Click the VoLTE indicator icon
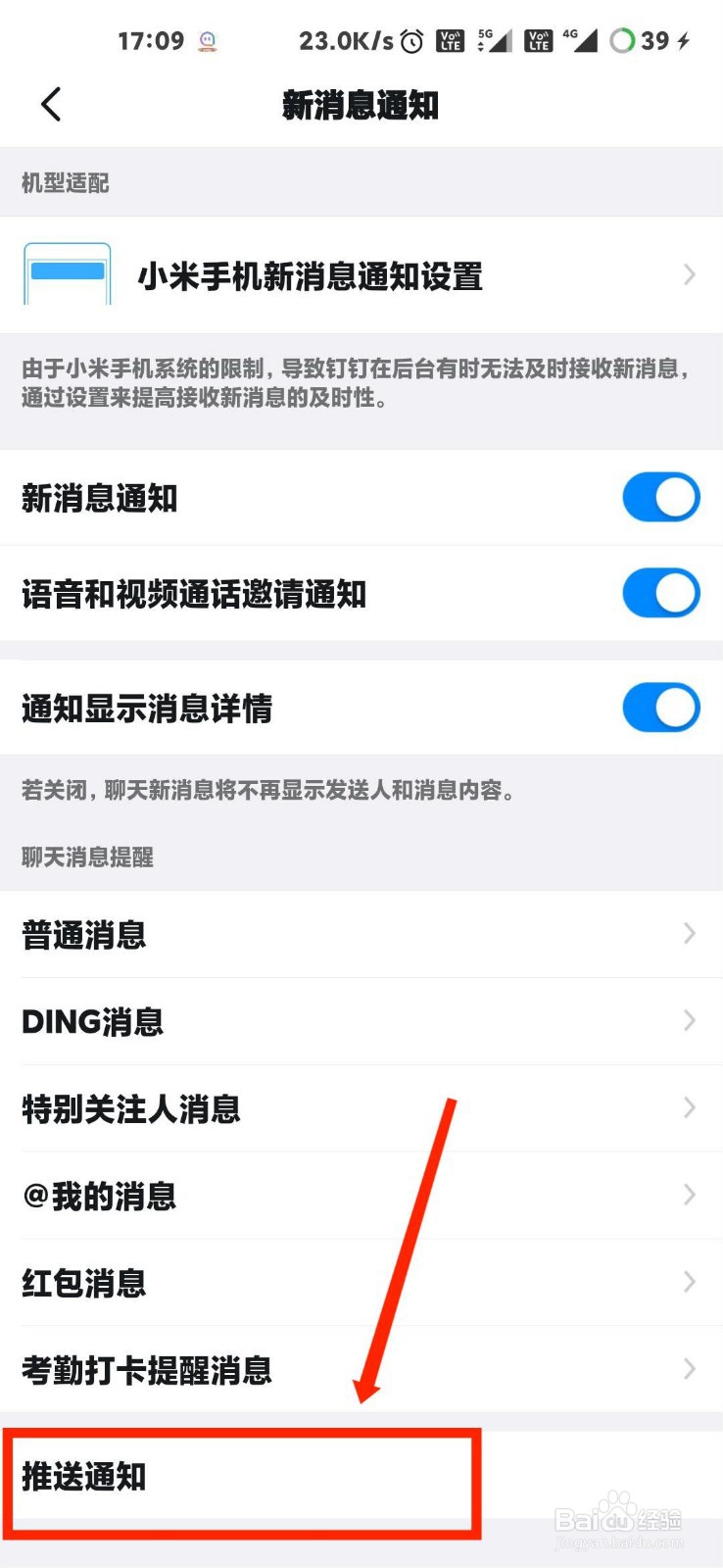Screen dimensions: 723x1568 (450, 41)
